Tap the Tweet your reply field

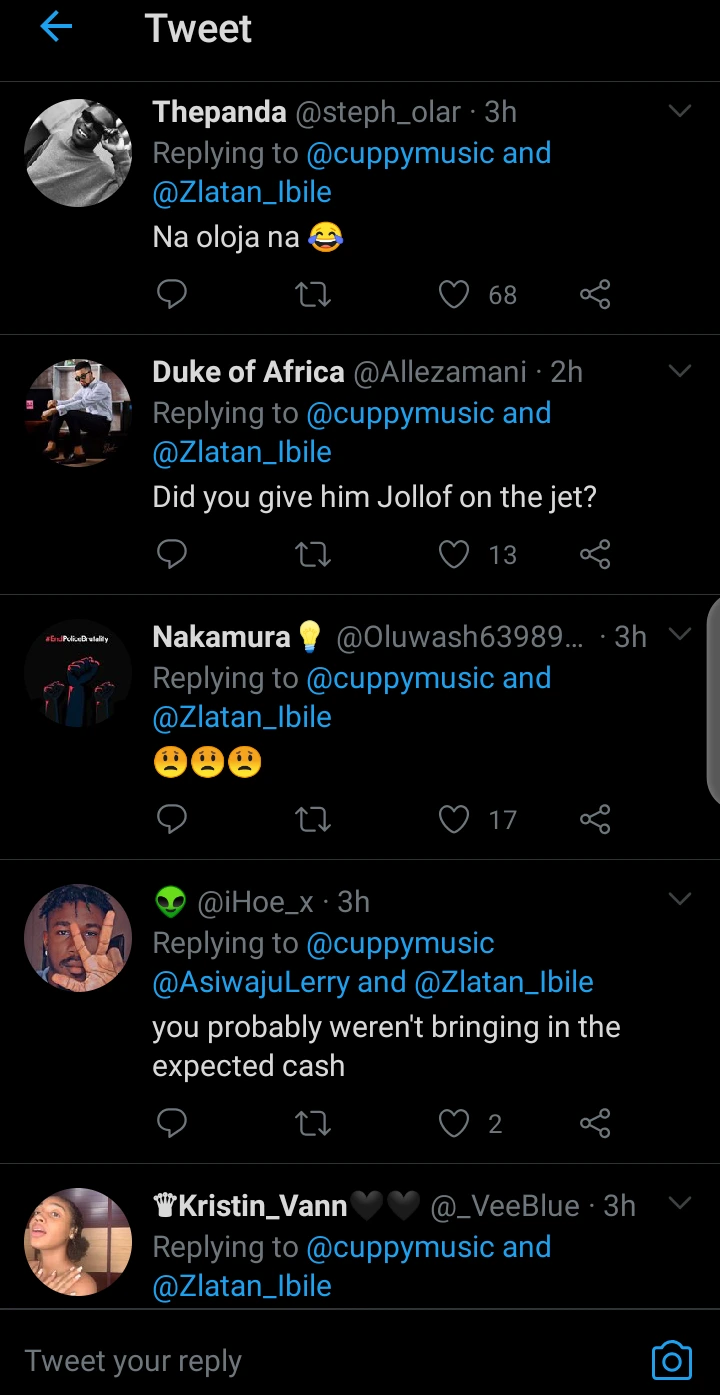[x=300, y=1361]
